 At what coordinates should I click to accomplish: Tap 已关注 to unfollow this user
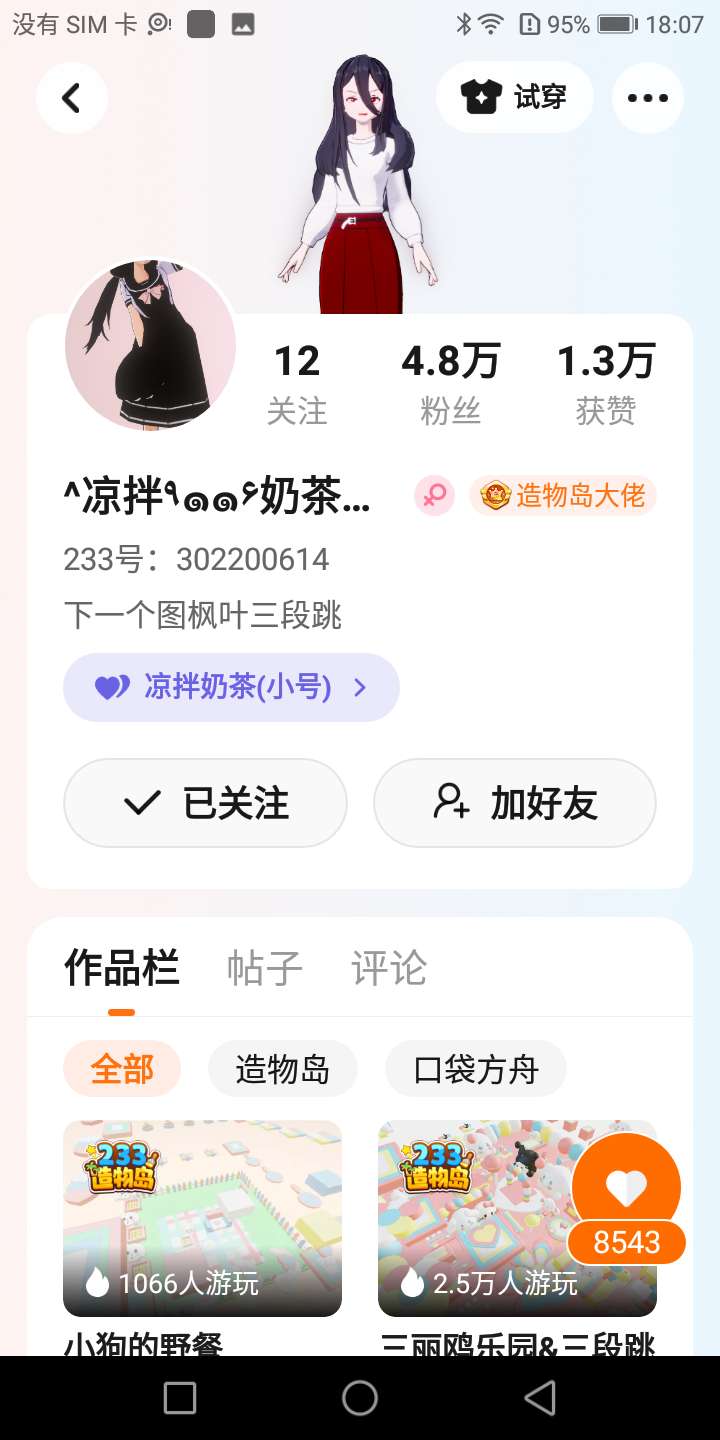205,803
